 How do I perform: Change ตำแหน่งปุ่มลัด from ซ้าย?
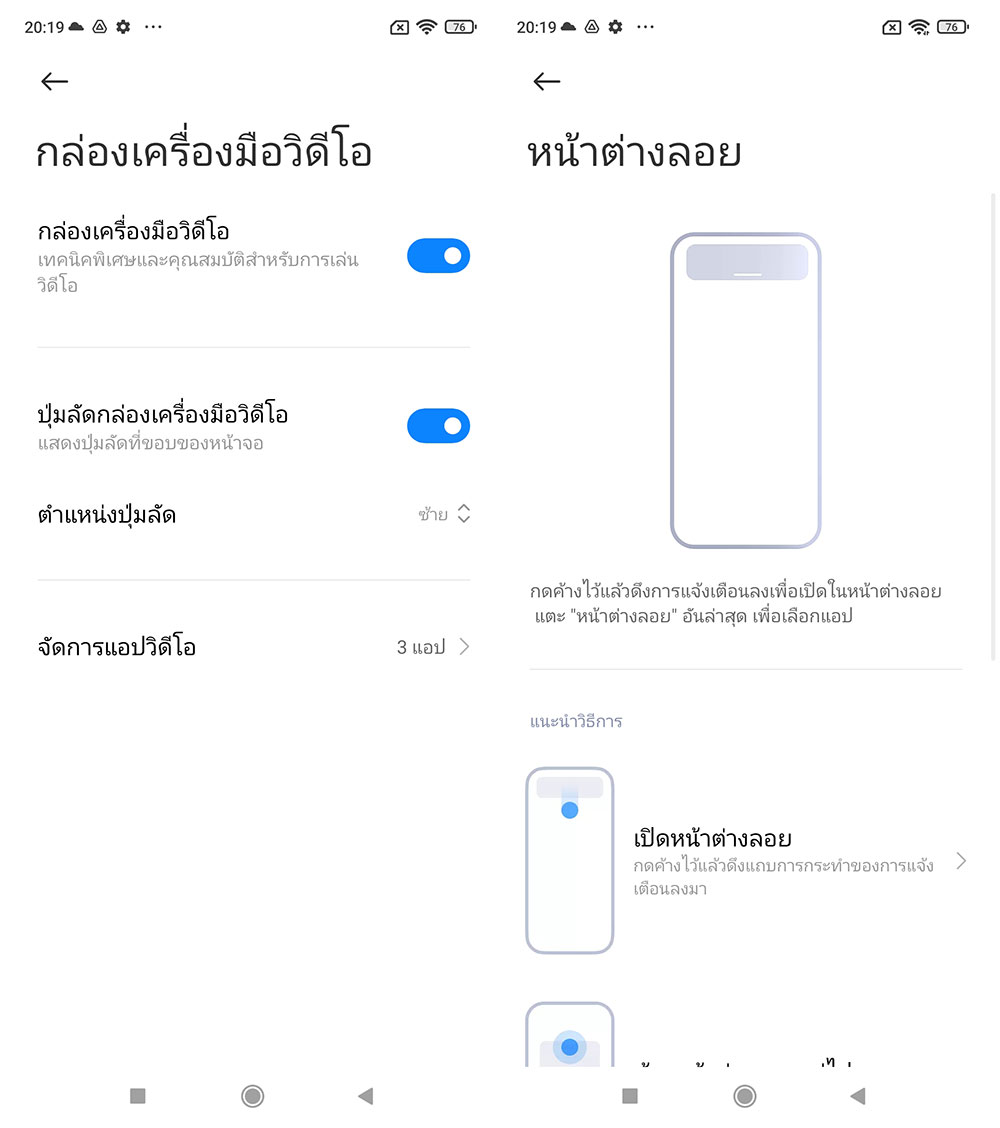[444, 515]
